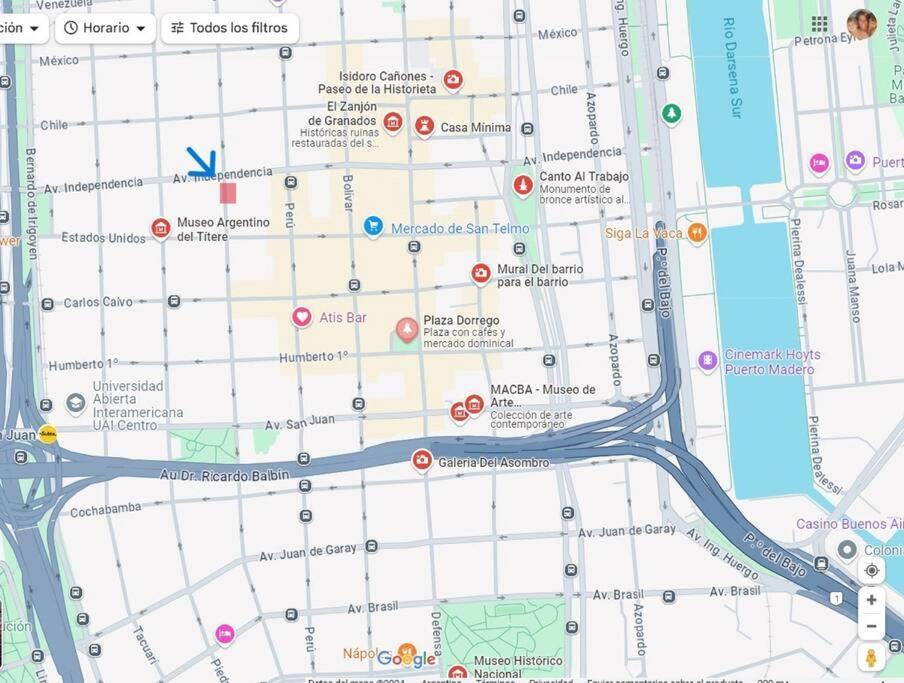Open Museo Argentino del Títere marker
The image size is (904, 683).
tap(161, 229)
